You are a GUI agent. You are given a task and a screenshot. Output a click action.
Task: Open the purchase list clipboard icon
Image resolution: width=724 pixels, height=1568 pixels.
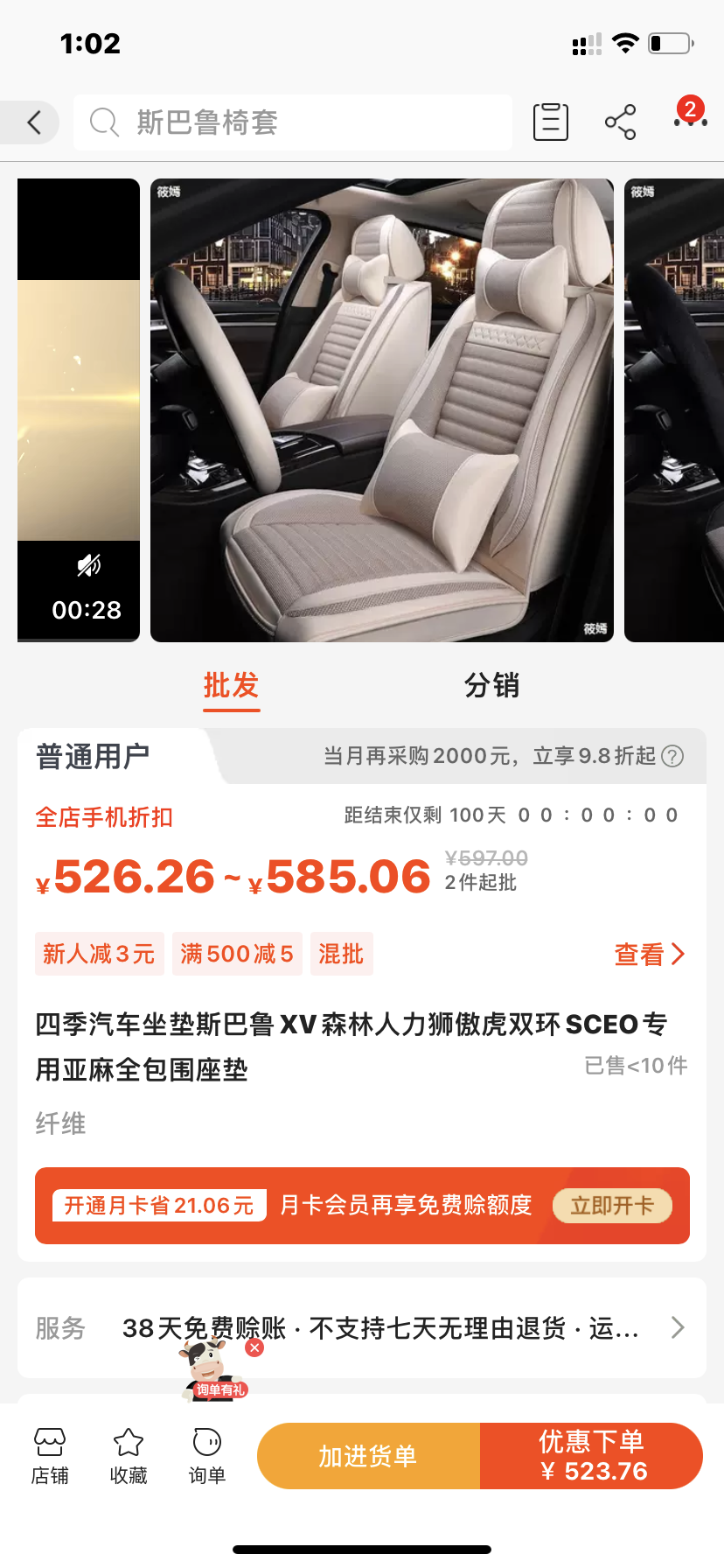pos(551,122)
